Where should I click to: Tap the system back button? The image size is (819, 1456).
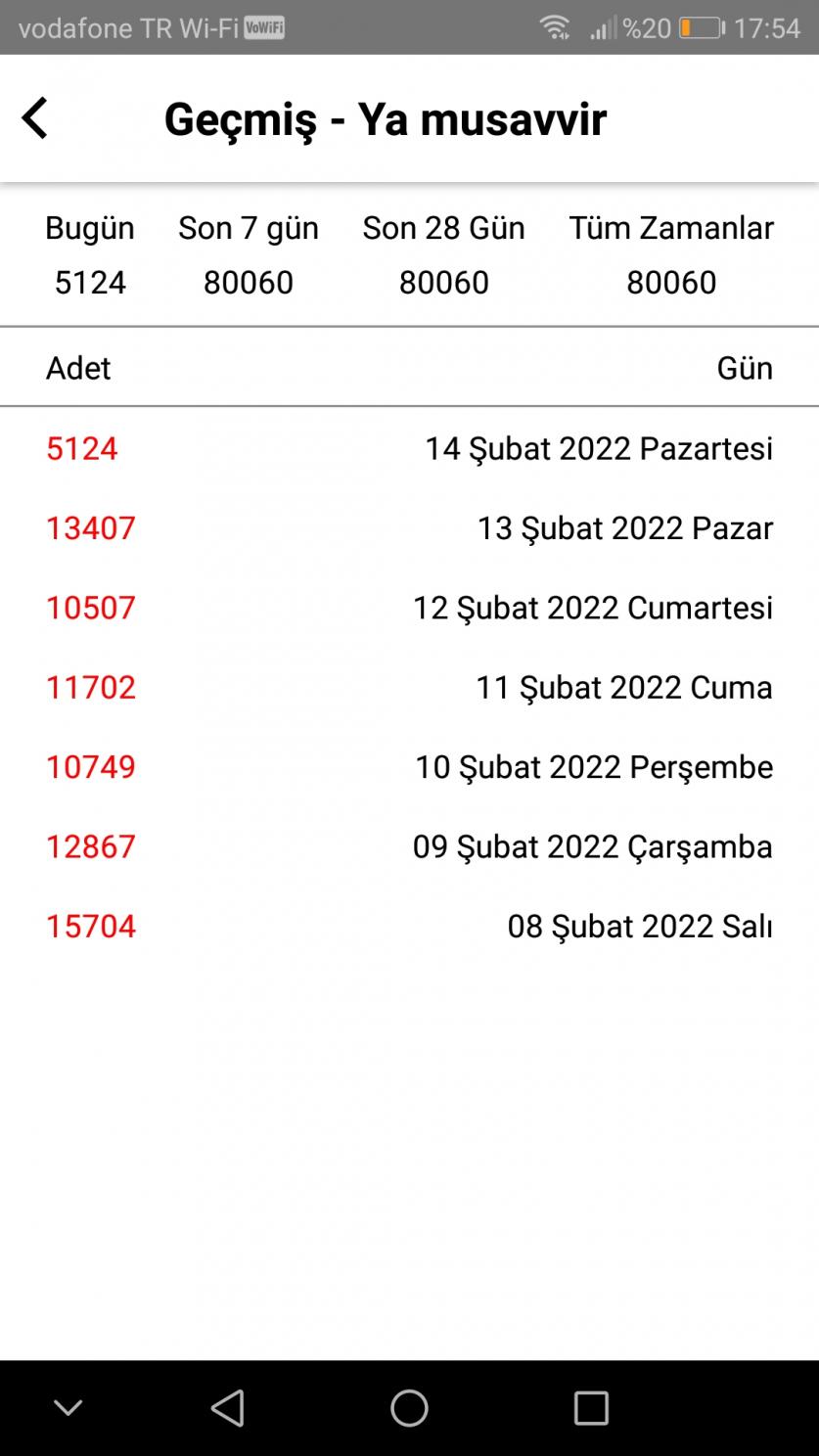[227, 1408]
